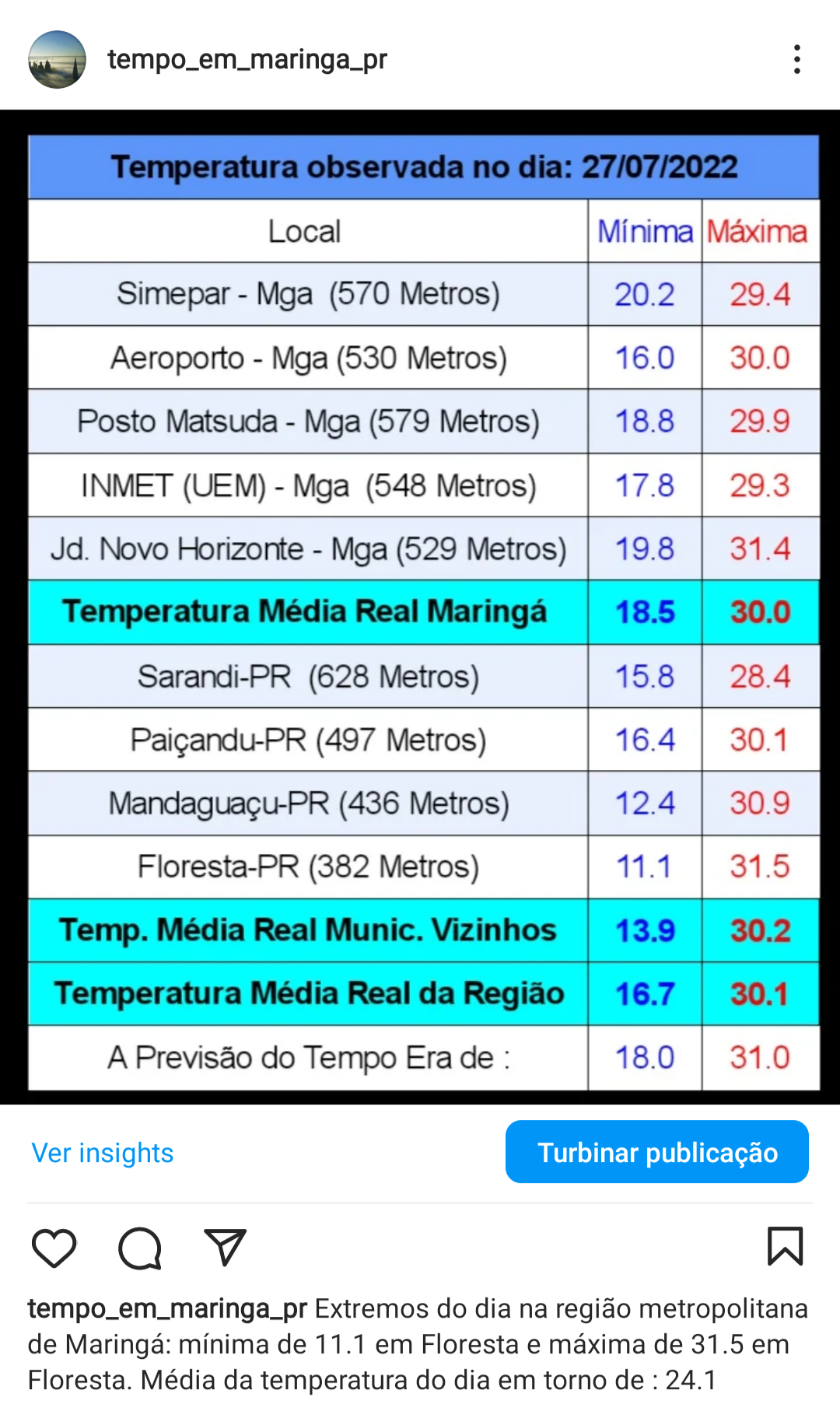The width and height of the screenshot is (840, 1411).
Task: Open the post's three-dot options menu
Action: [x=796, y=59]
